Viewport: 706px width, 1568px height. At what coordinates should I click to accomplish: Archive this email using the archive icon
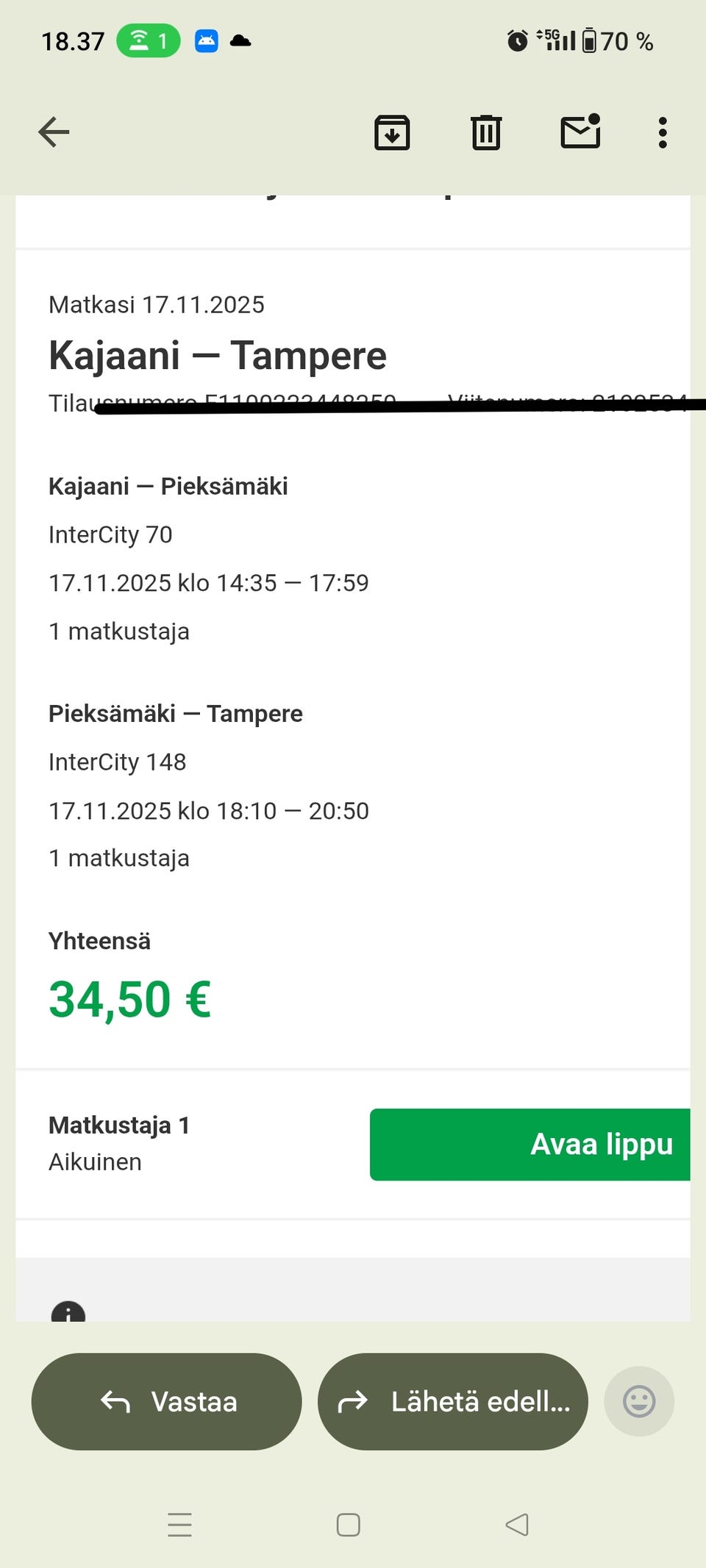point(392,132)
